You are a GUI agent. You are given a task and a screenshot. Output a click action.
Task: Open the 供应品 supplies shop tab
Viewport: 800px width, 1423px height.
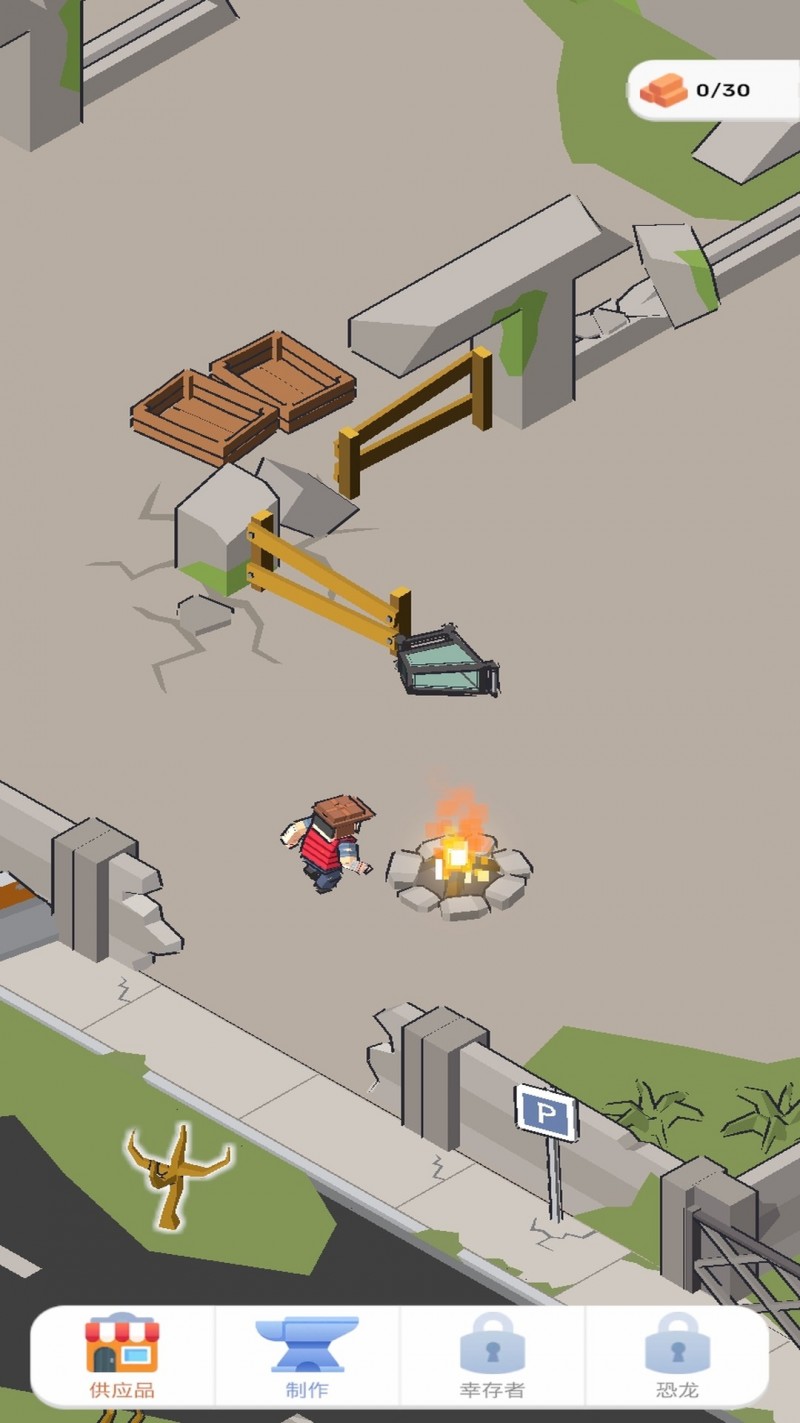click(x=122, y=1356)
